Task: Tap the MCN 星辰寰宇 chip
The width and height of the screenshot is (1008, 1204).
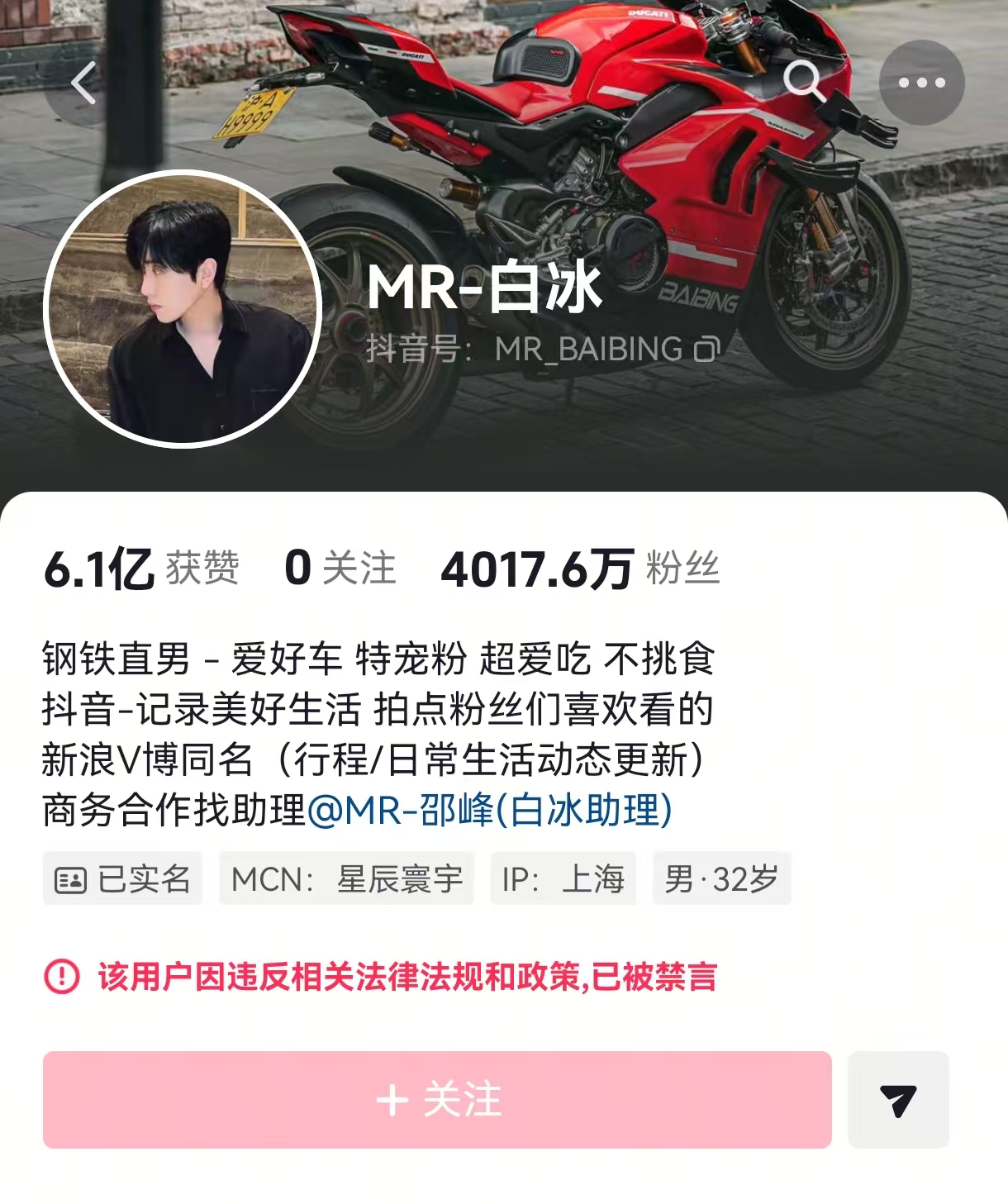Action: [x=346, y=879]
